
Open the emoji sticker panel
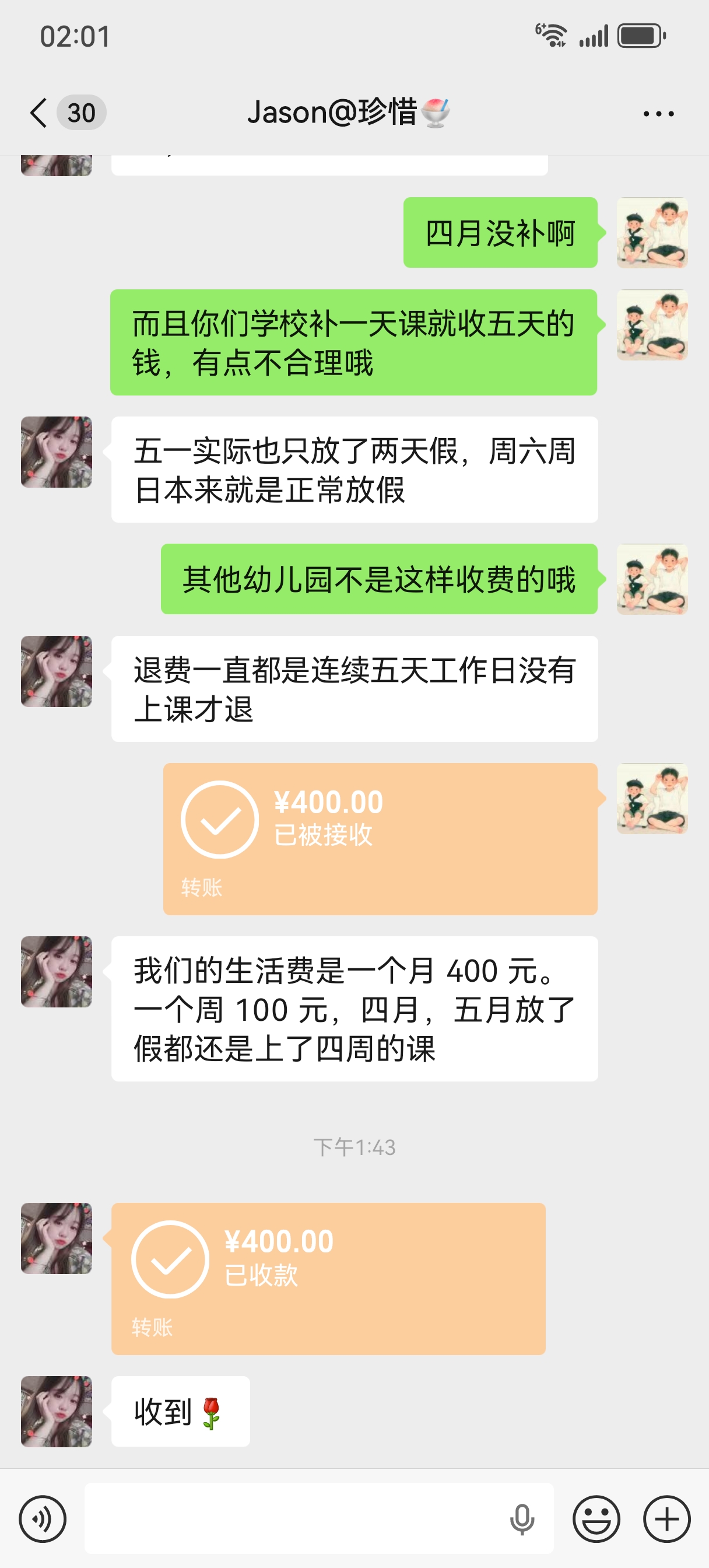point(596,1518)
